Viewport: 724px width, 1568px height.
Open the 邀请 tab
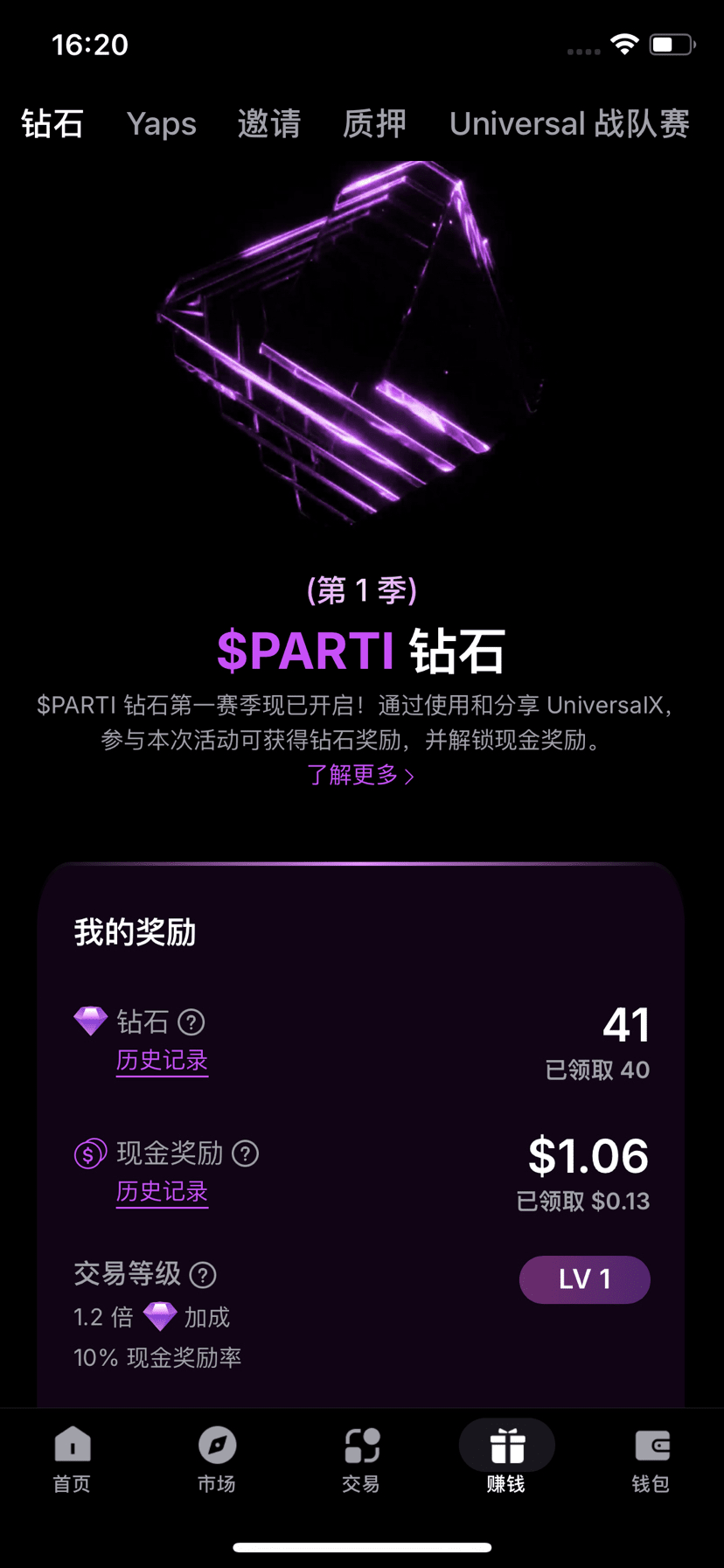click(x=269, y=124)
